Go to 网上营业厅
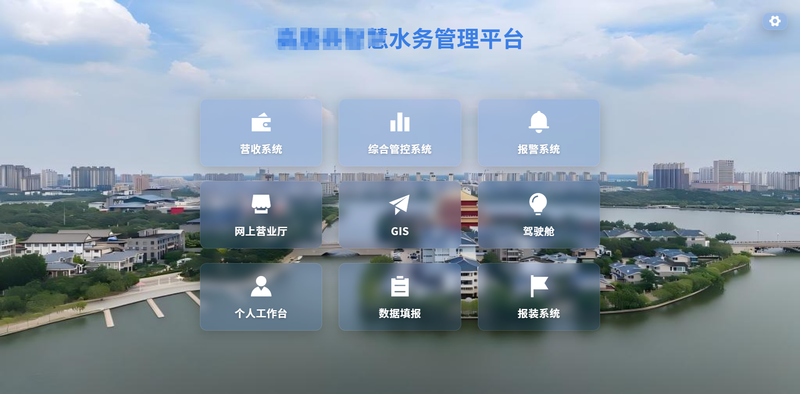The height and width of the screenshot is (394, 800). (x=261, y=215)
